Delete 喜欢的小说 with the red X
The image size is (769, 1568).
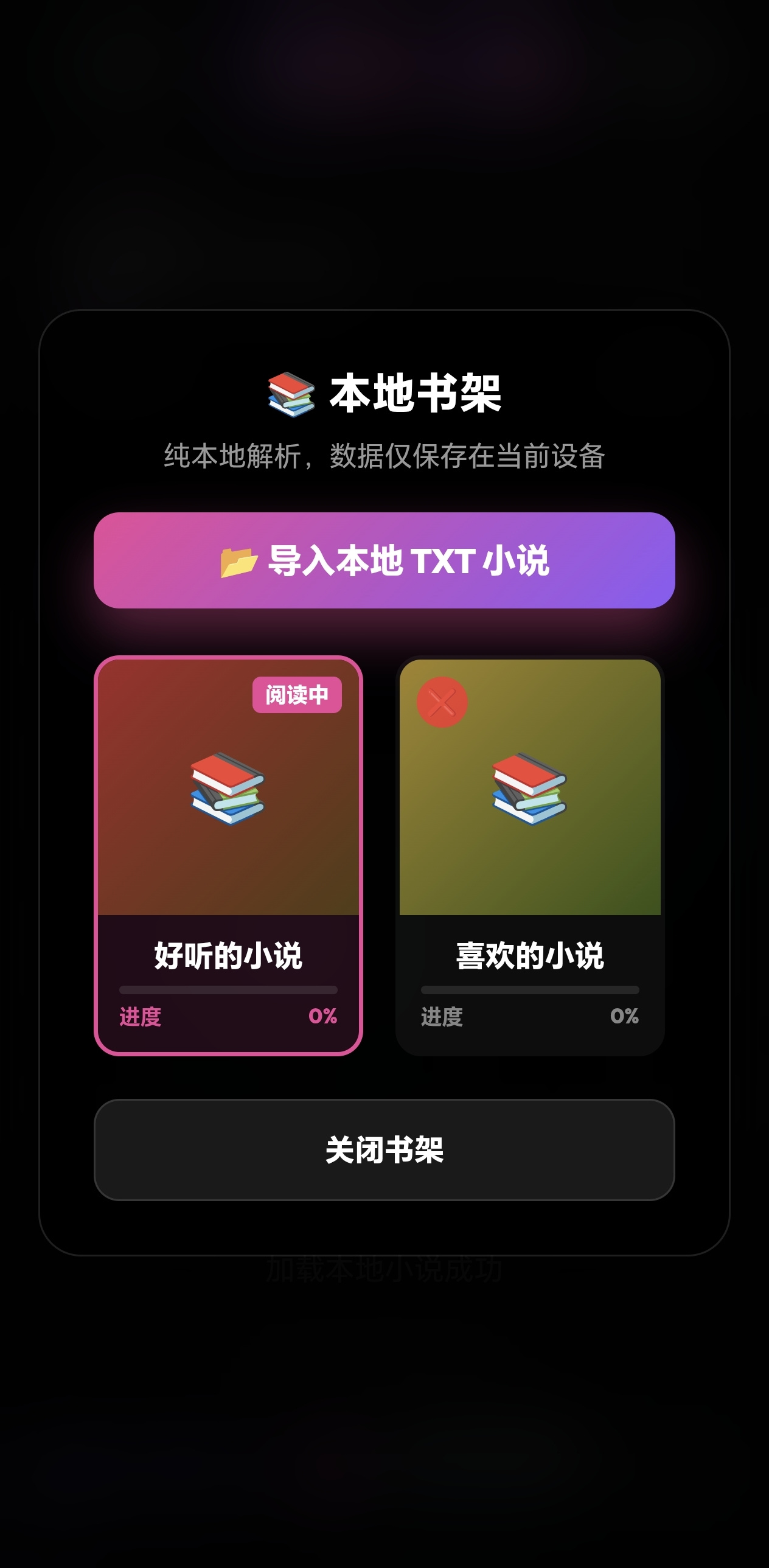(x=442, y=702)
